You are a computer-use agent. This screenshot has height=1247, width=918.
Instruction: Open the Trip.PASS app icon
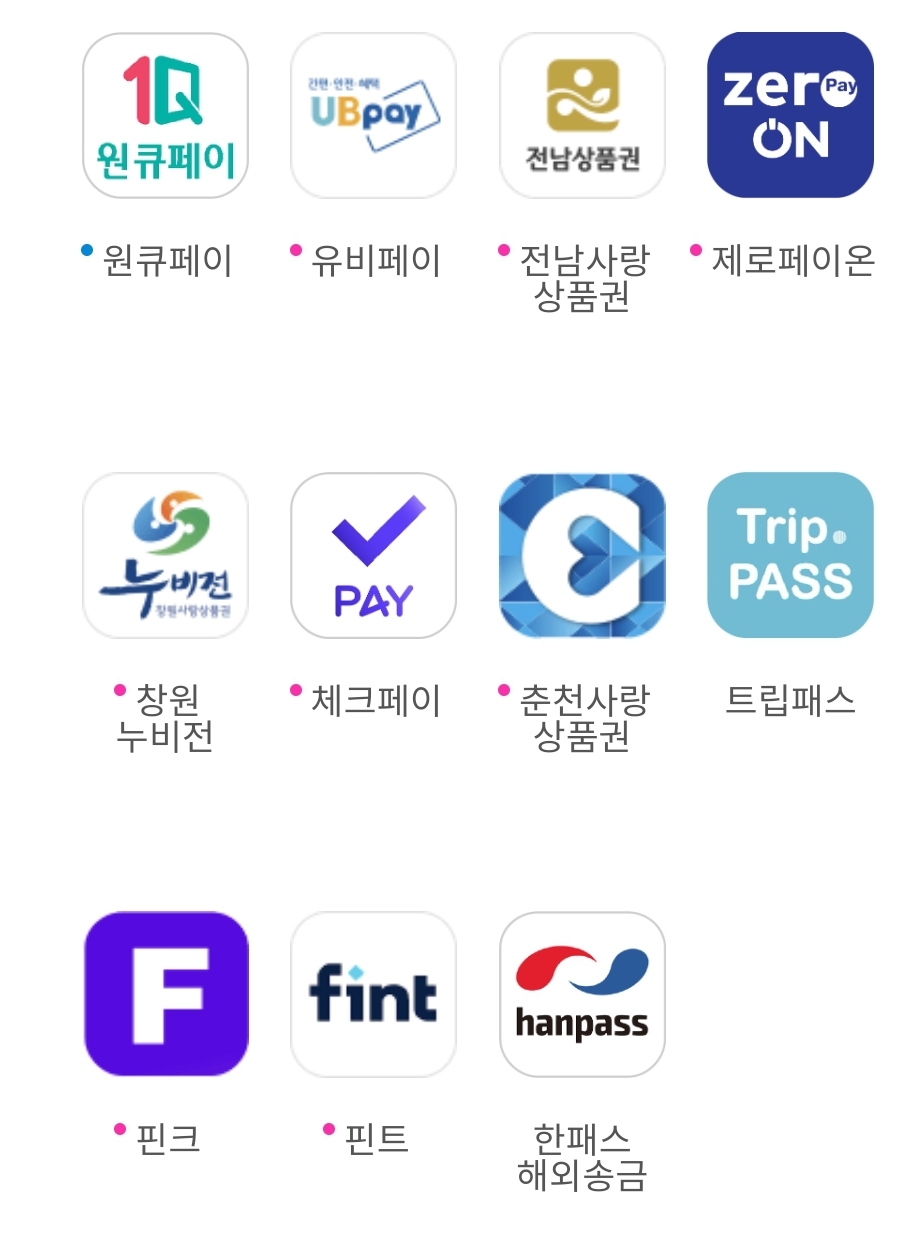pyautogui.click(x=790, y=555)
